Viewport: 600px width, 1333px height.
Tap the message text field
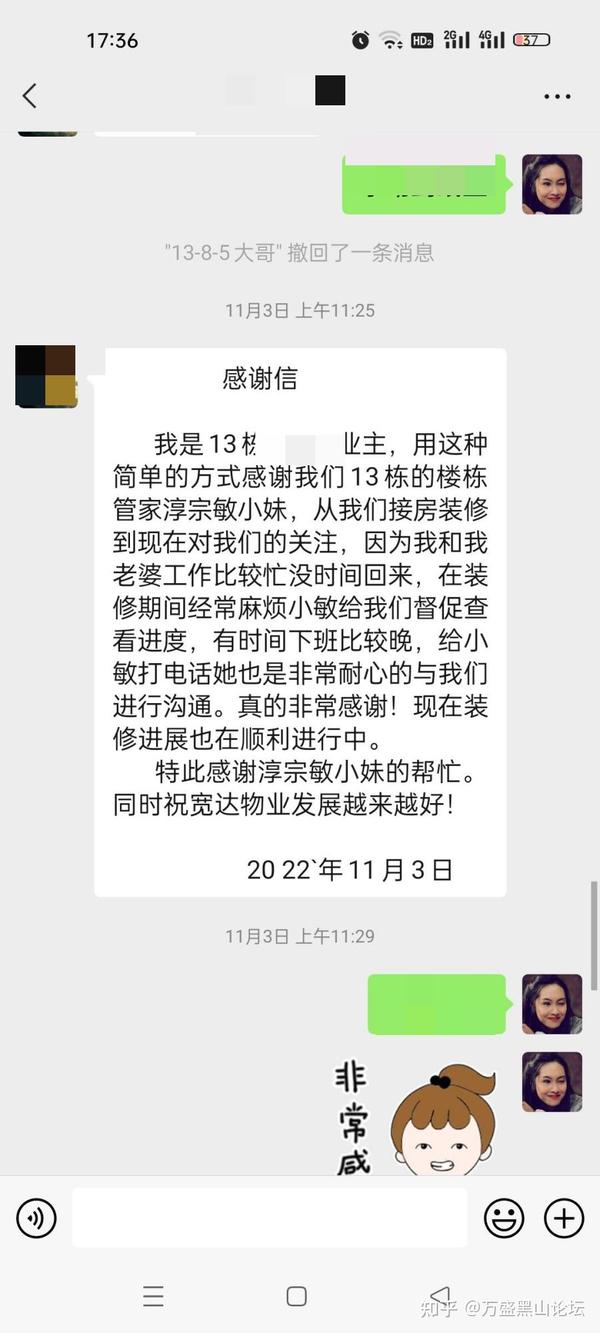(x=270, y=1217)
